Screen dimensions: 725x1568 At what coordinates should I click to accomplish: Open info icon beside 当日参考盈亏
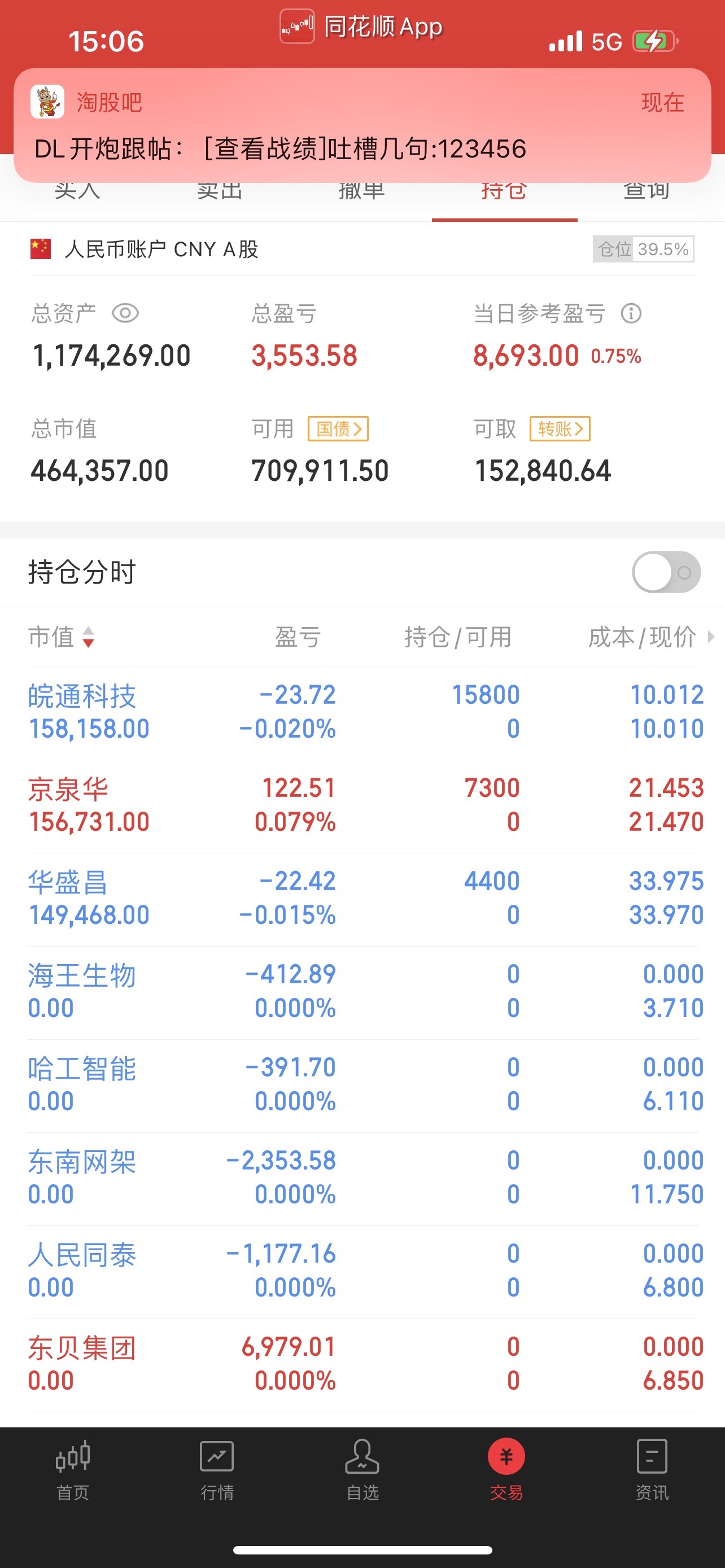(631, 313)
